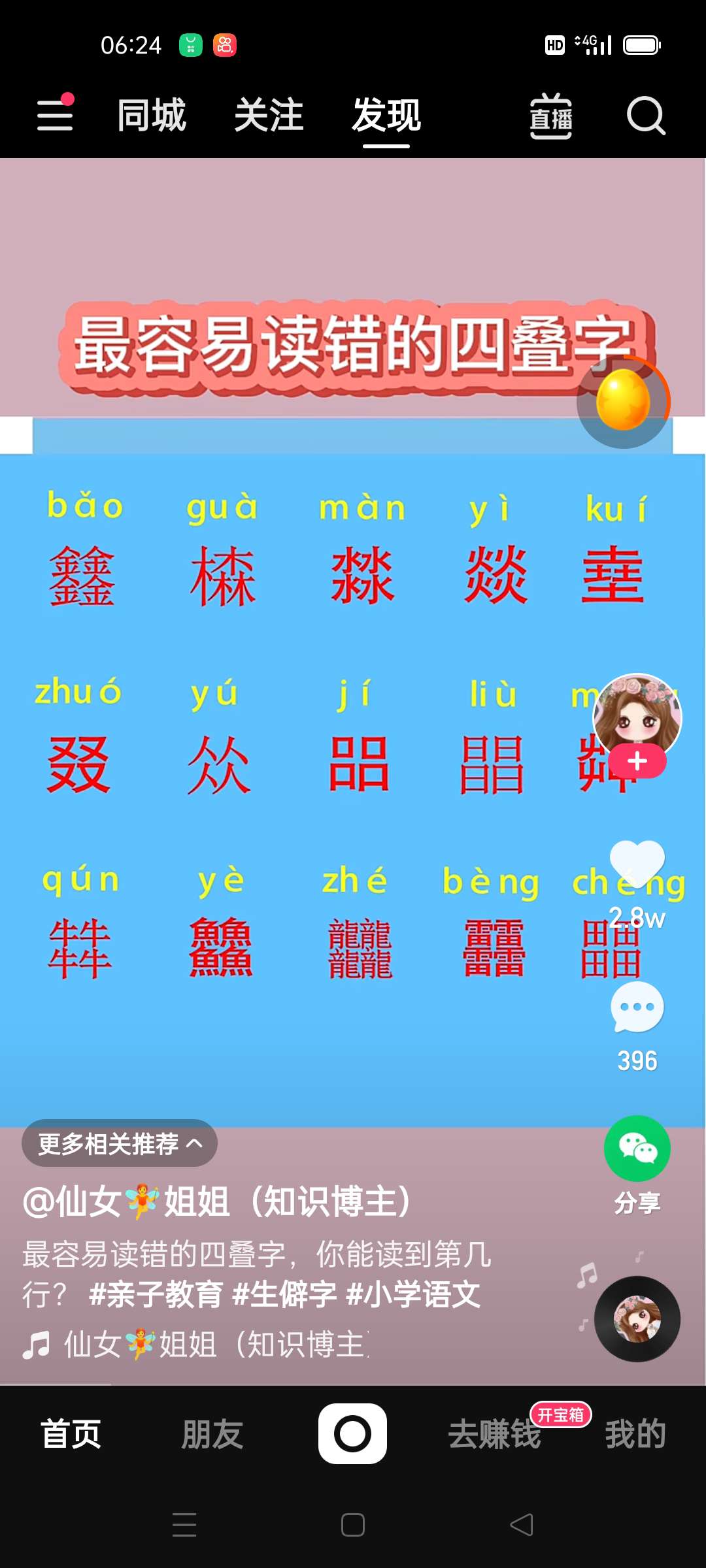Share video via WeChat 分享
The height and width of the screenshot is (1568, 706).
637,1150
